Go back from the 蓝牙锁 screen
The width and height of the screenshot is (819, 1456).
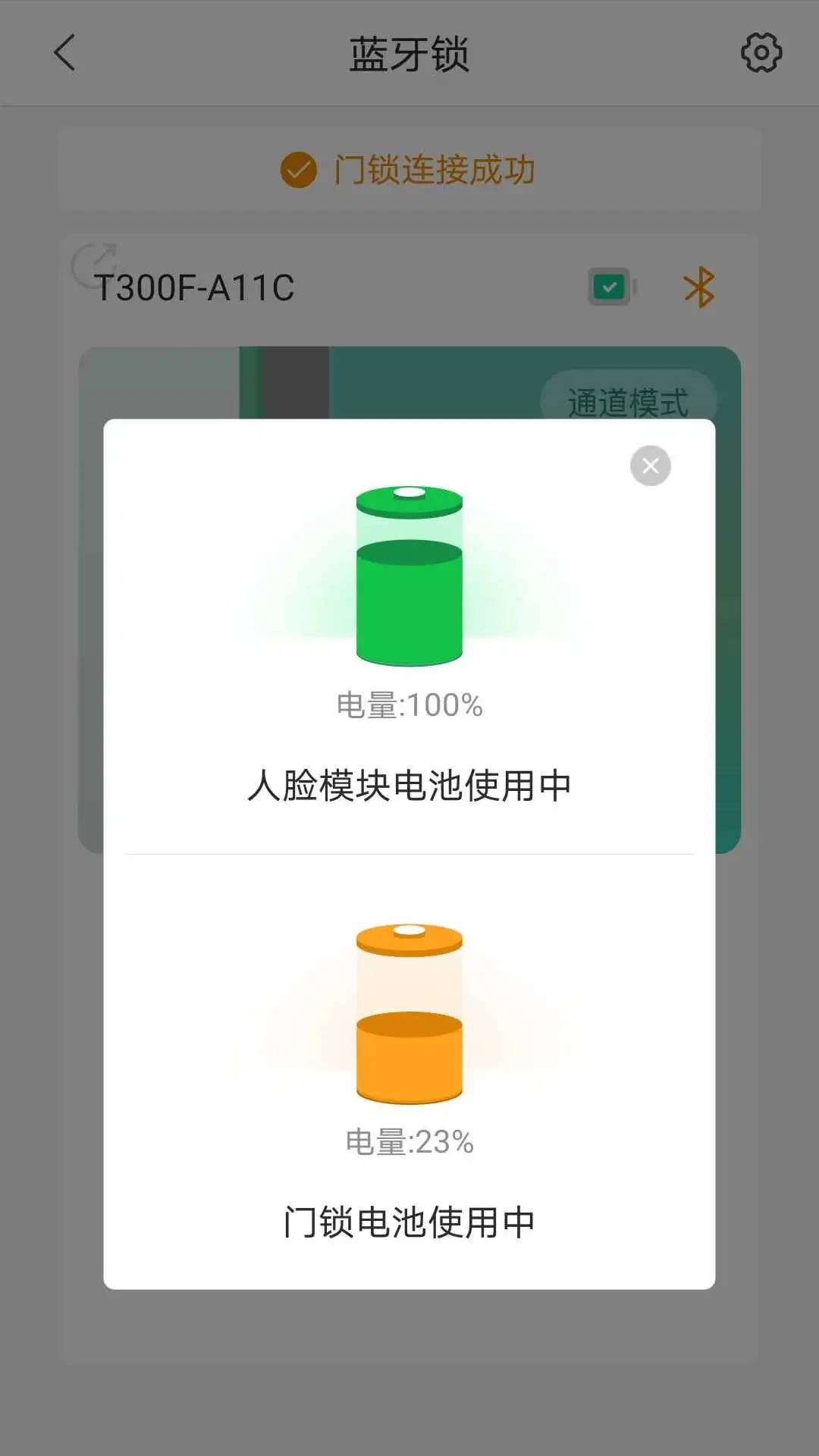[65, 53]
